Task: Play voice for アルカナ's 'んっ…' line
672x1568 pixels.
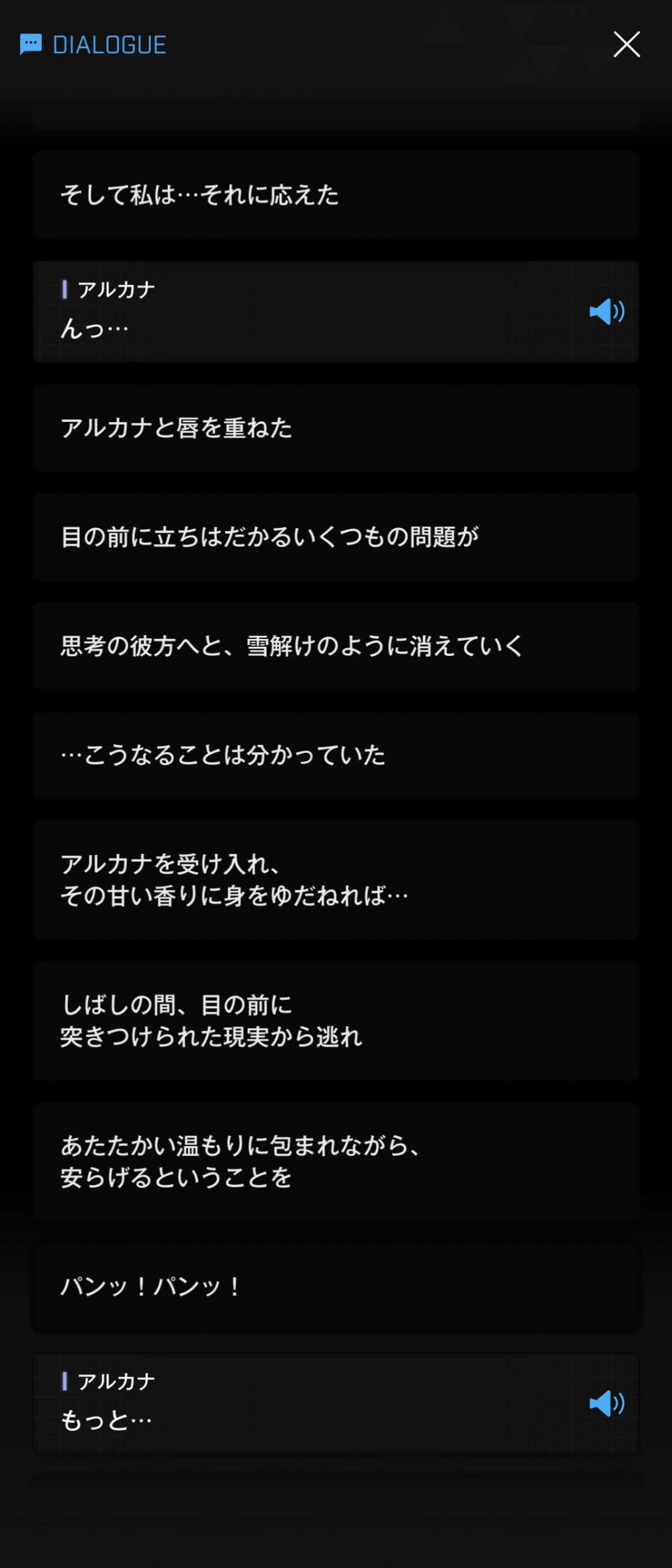Action: (x=606, y=312)
